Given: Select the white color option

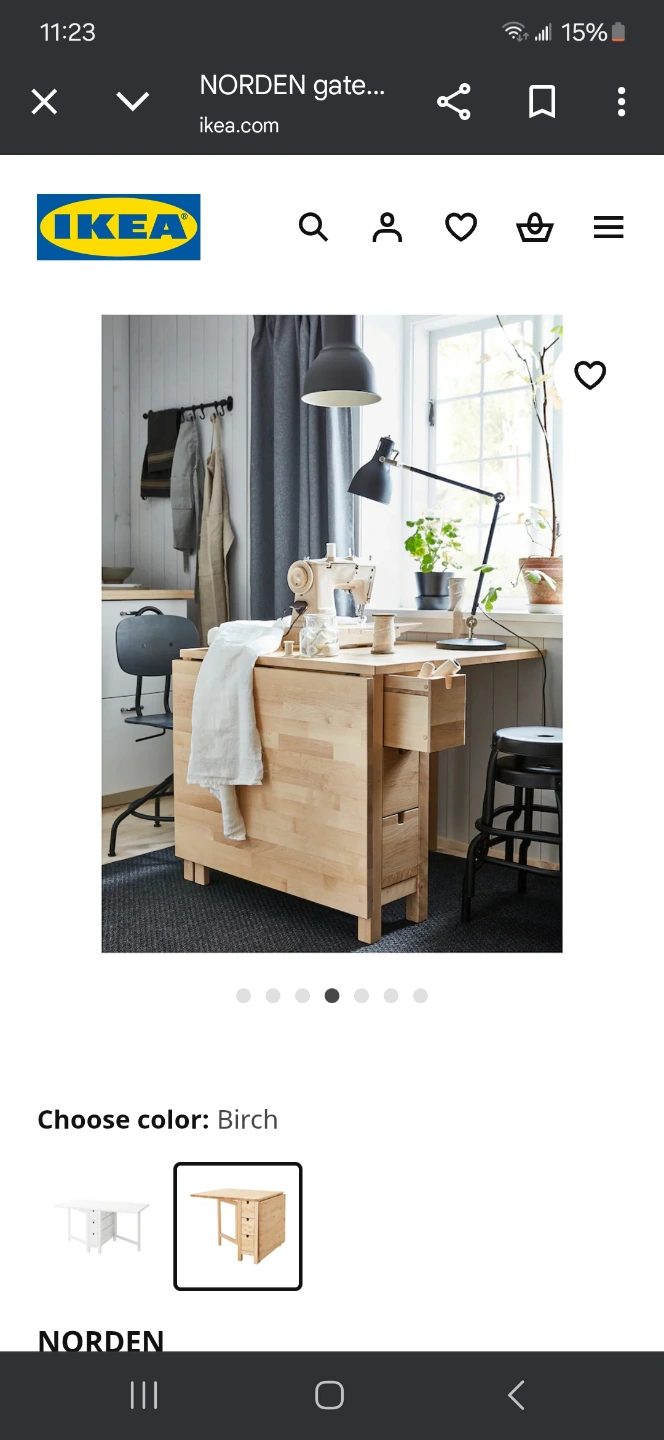Looking at the screenshot, I should 101,1226.
